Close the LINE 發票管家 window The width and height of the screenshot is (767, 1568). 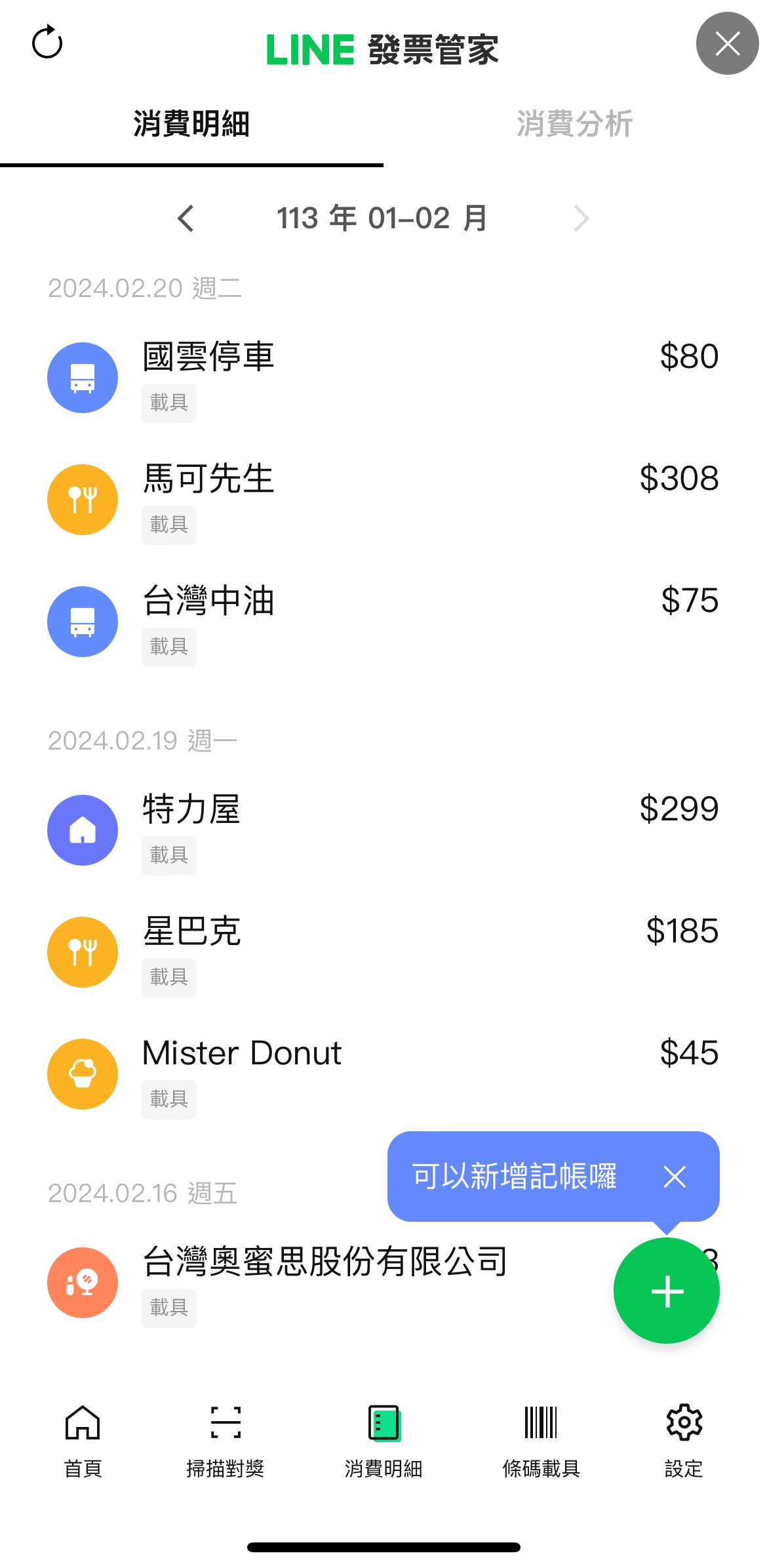click(727, 43)
